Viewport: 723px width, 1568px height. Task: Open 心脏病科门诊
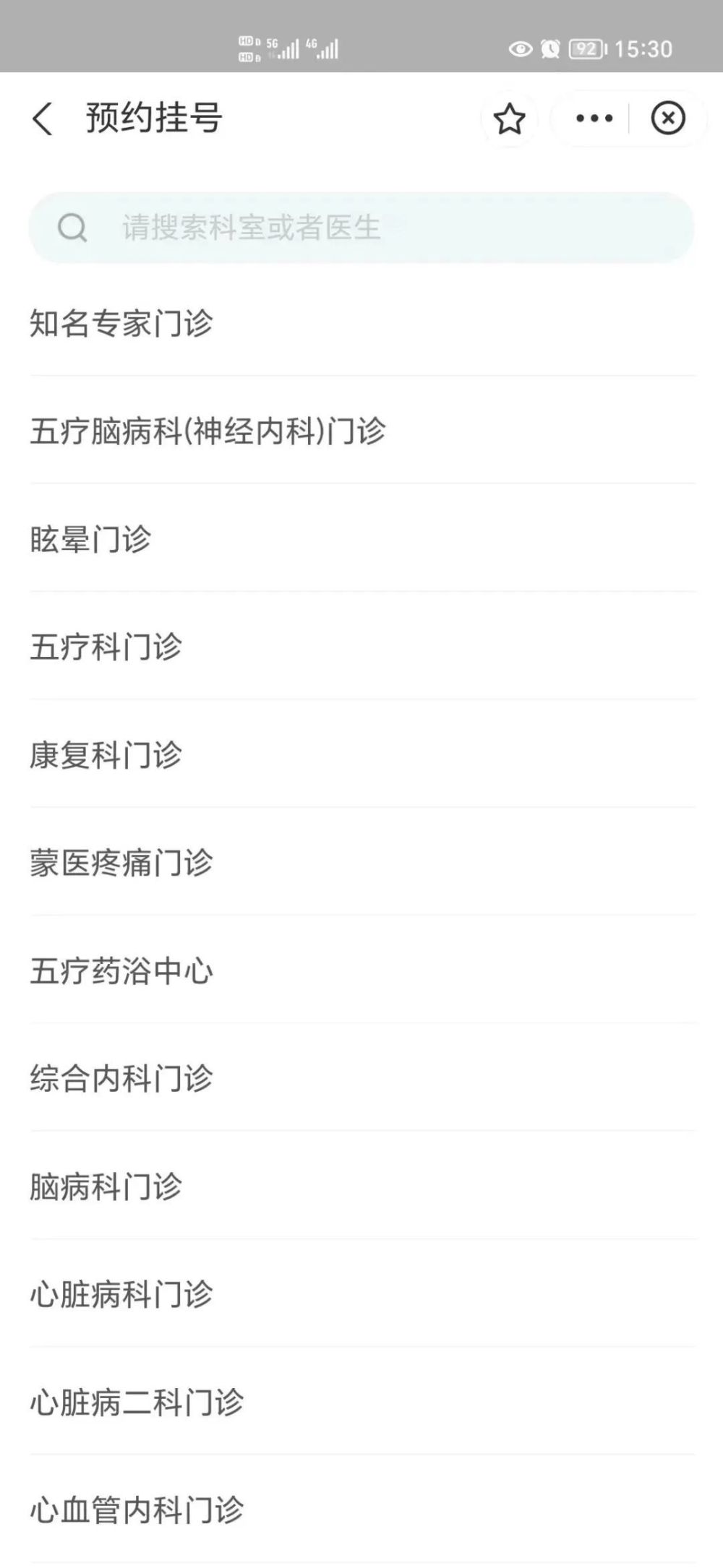pos(121,1294)
